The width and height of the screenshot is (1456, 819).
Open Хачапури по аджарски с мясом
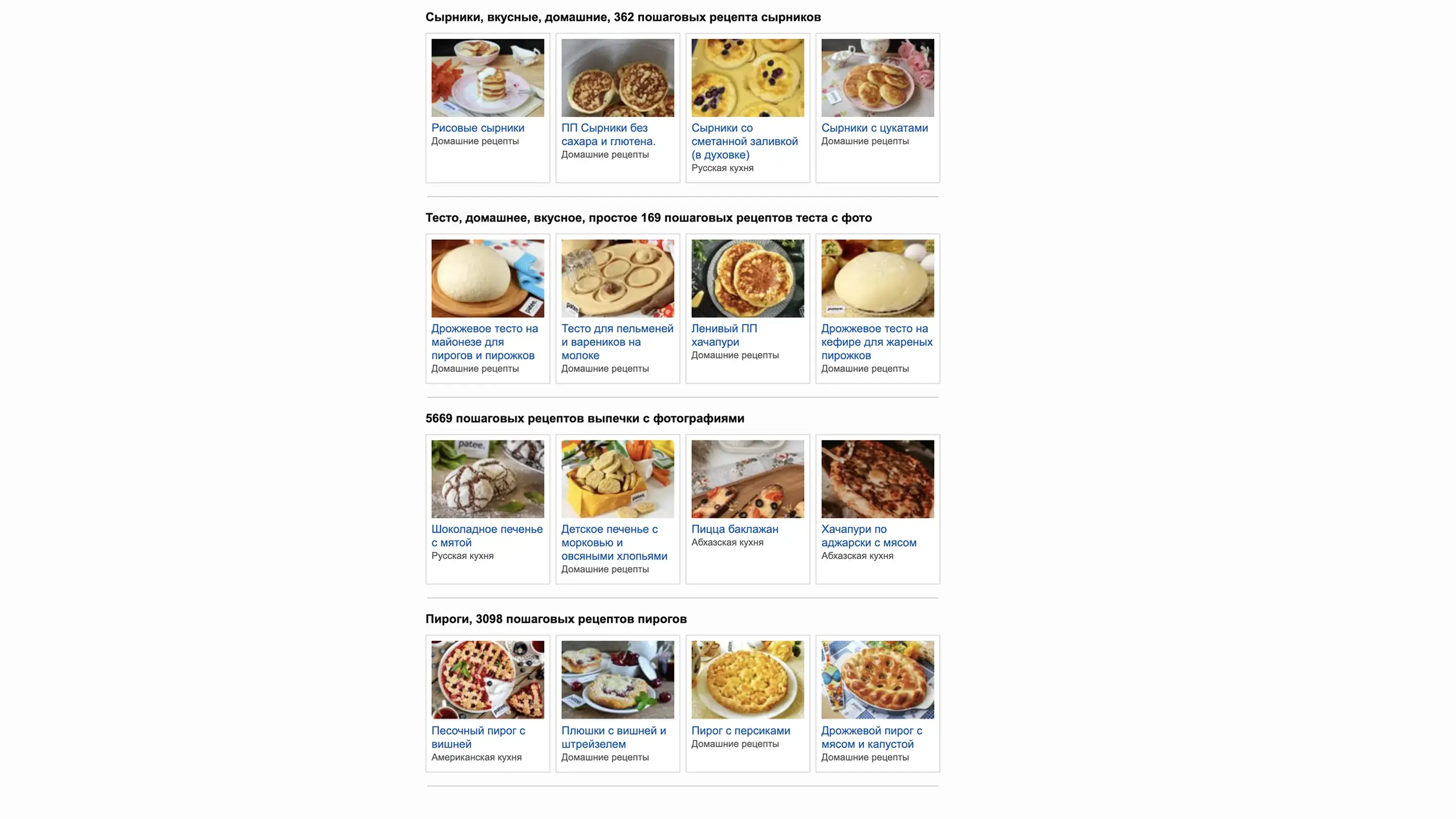868,535
